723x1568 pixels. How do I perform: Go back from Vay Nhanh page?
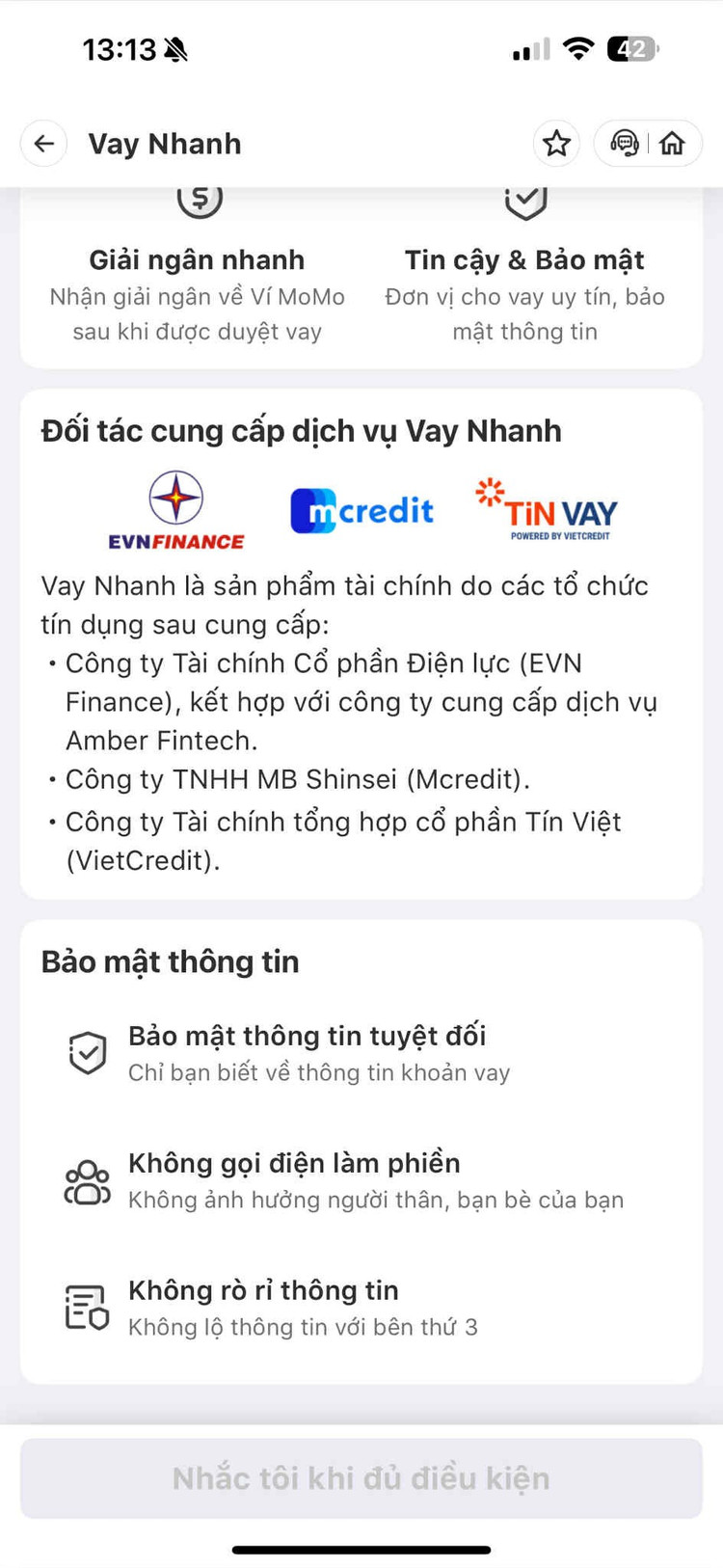tap(44, 144)
